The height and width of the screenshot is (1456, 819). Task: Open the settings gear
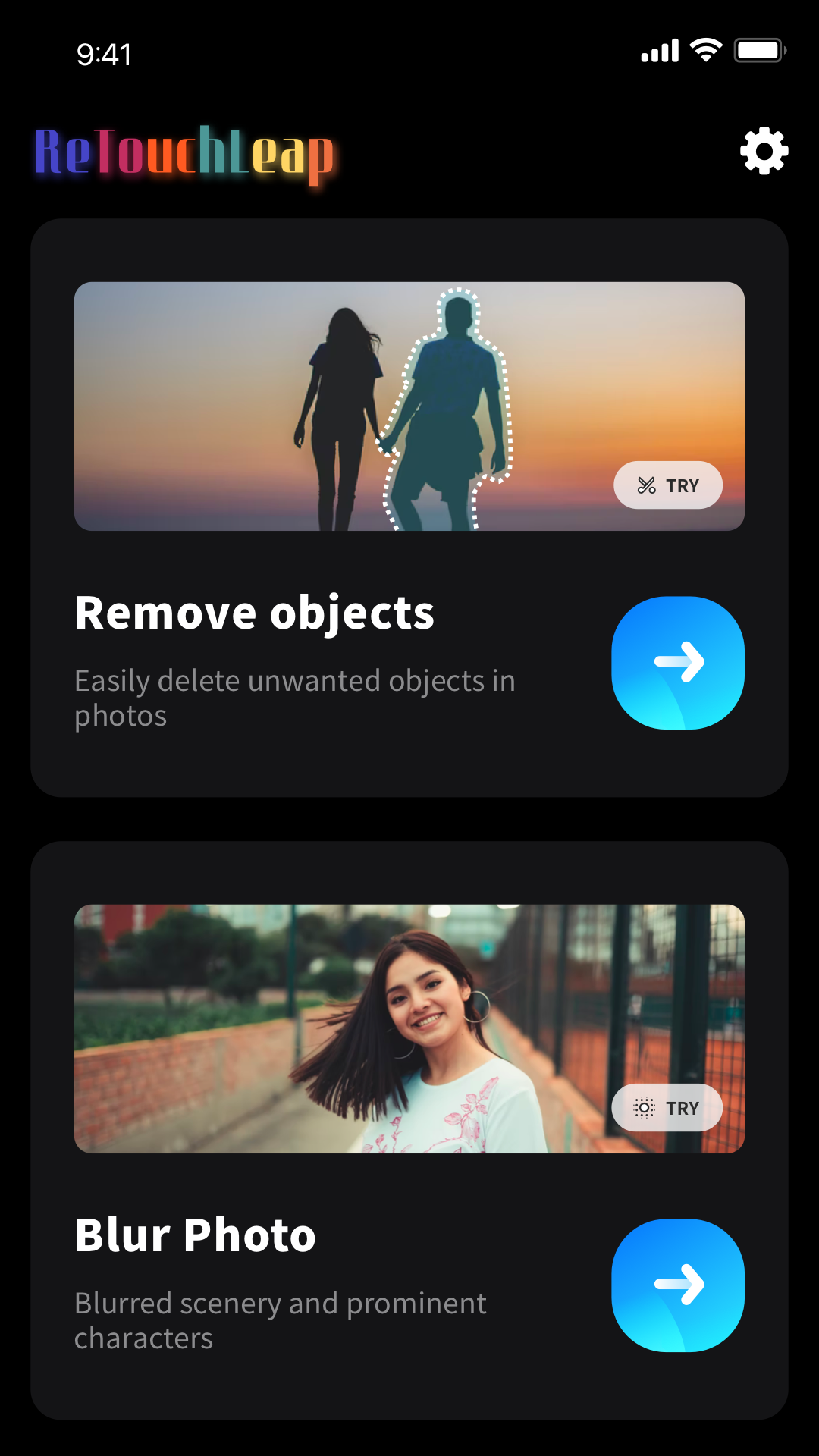764,151
